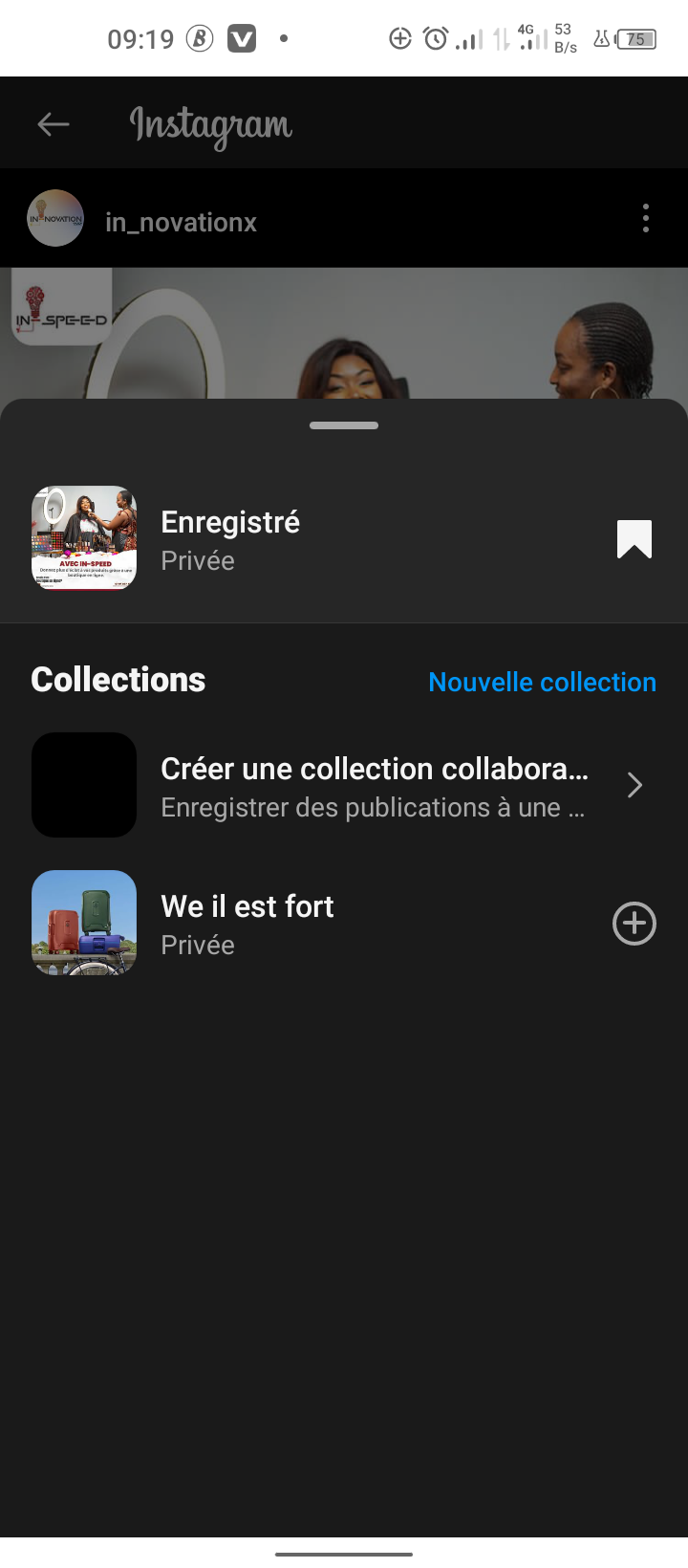Open in_novationx profile
This screenshot has width=688, height=1568.
(181, 223)
